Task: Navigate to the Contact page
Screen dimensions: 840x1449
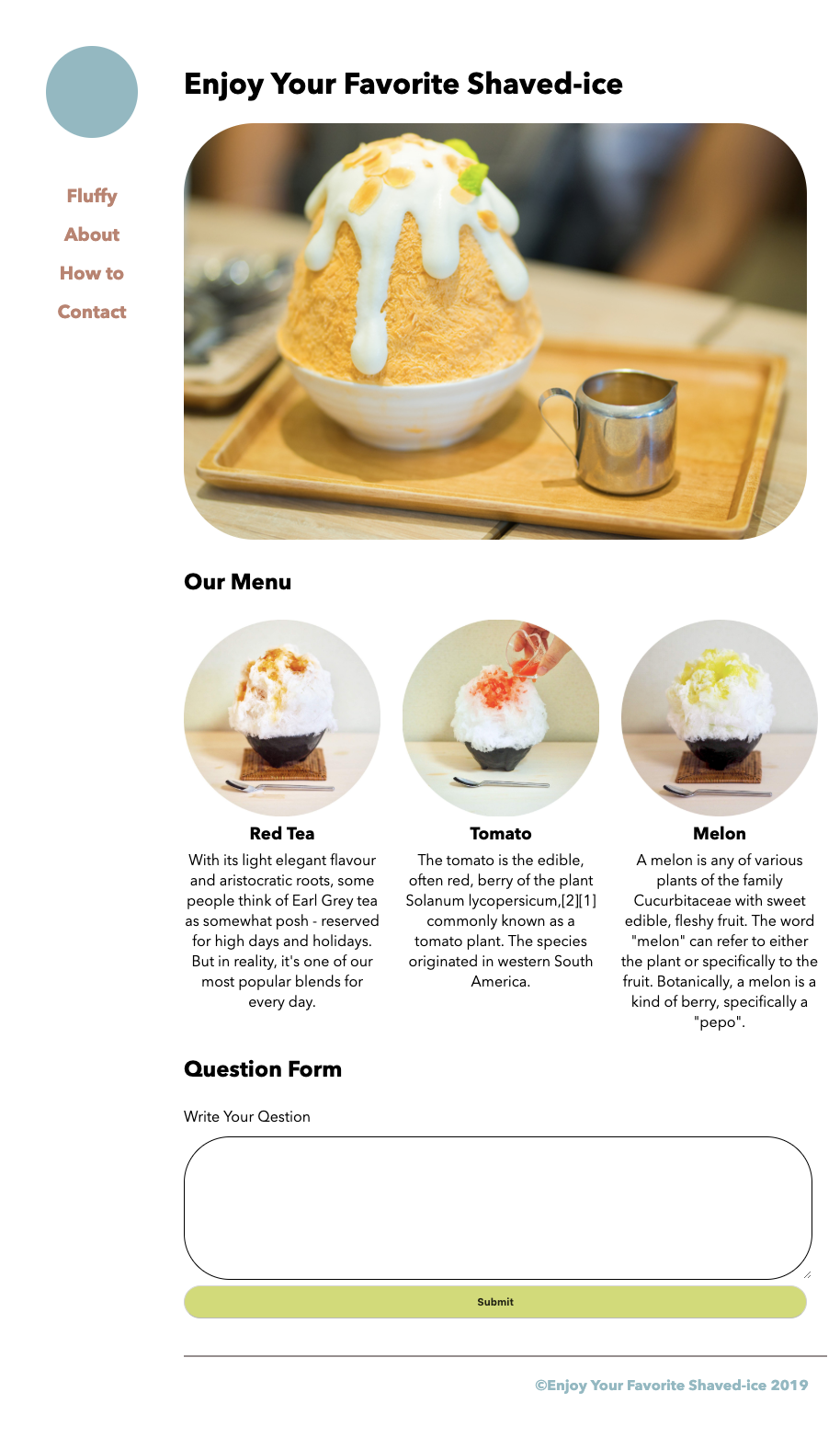Action: 92,312
